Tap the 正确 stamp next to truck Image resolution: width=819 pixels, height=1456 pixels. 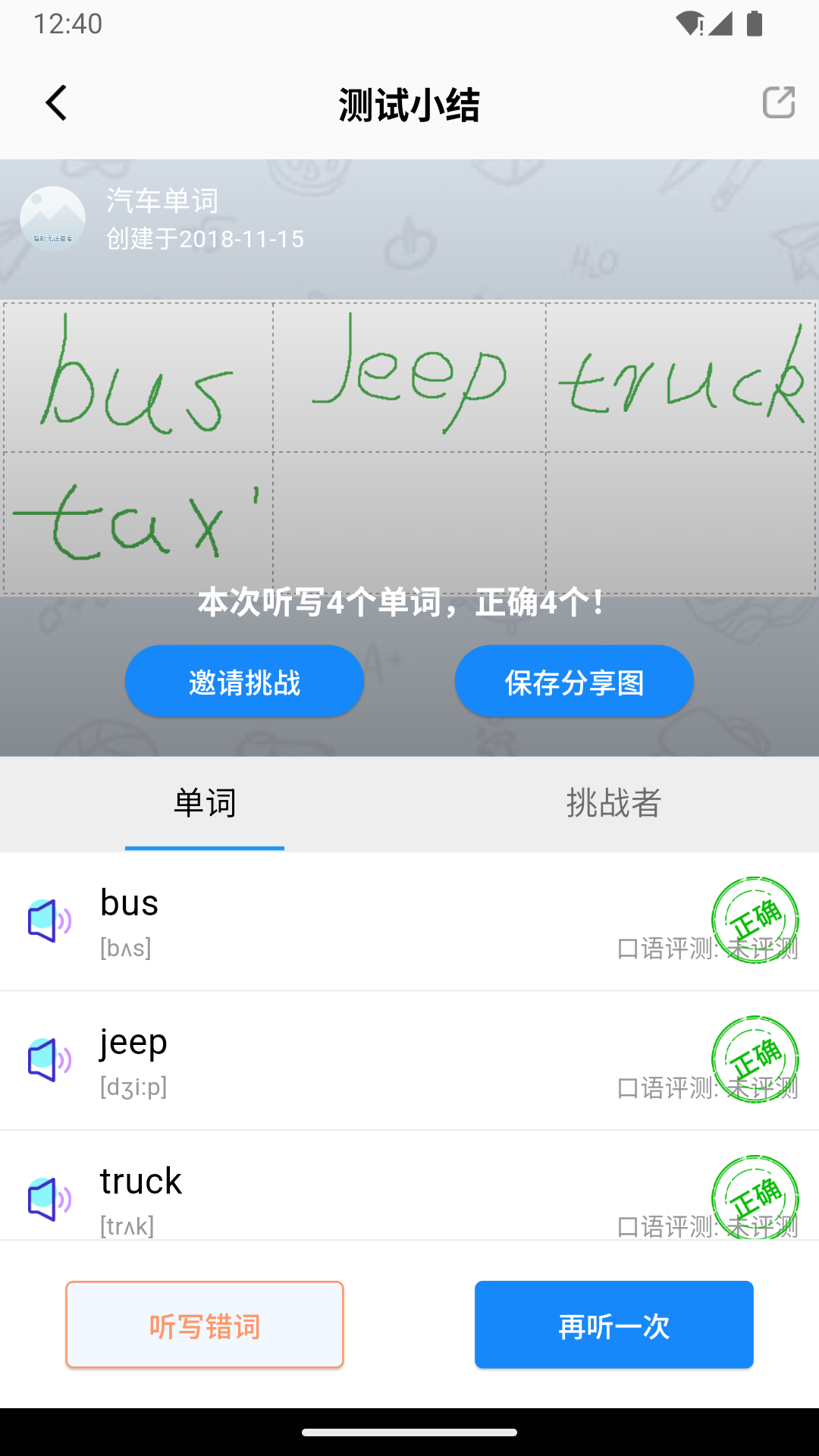tap(755, 1198)
